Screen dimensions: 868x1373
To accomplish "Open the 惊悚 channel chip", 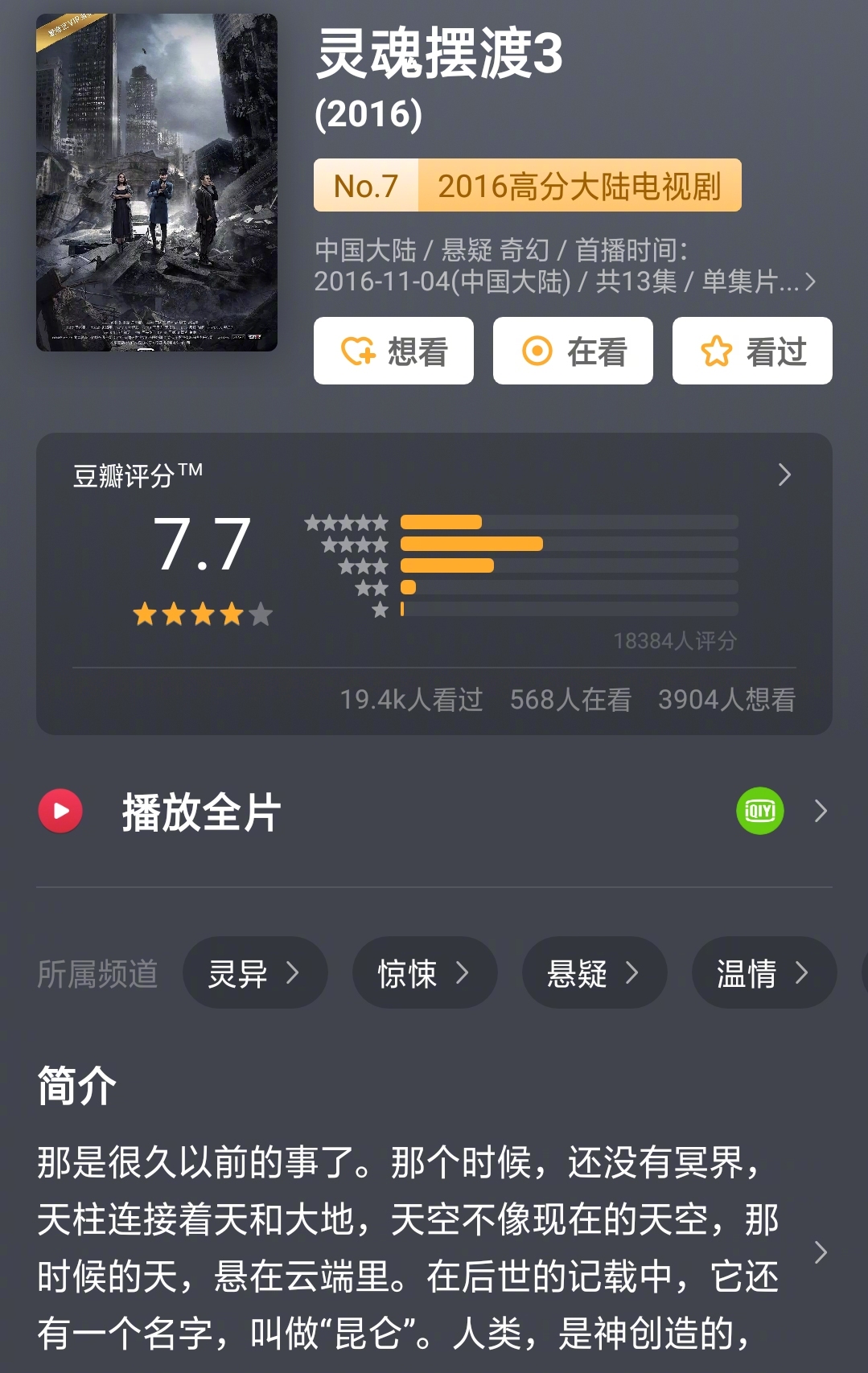I will 425,972.
